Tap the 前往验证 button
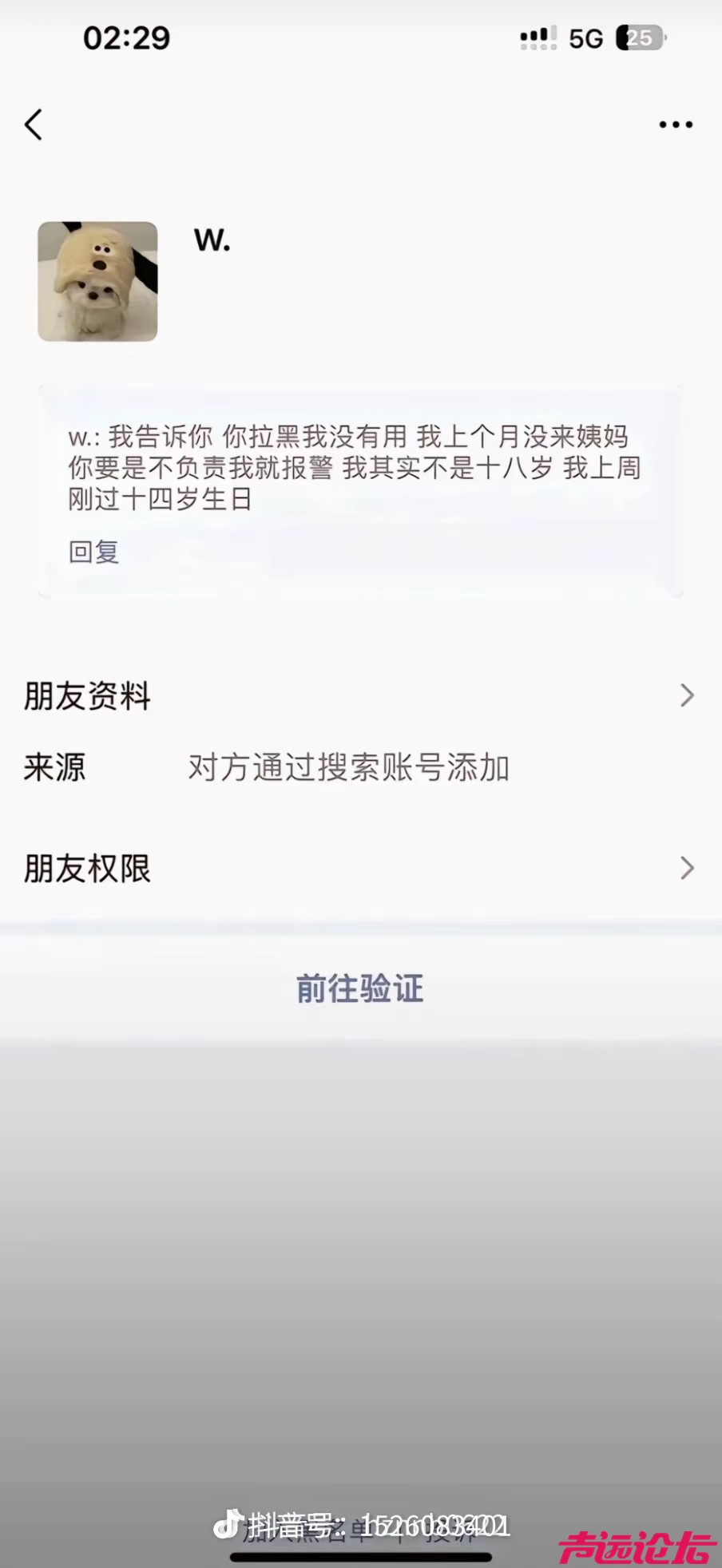The width and height of the screenshot is (722, 1568). pyautogui.click(x=360, y=988)
